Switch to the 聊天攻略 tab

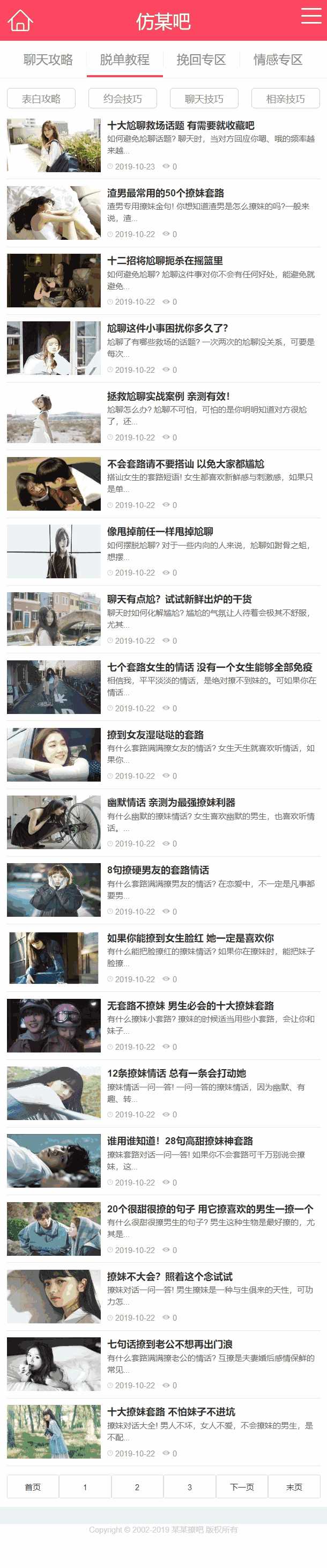[x=48, y=60]
